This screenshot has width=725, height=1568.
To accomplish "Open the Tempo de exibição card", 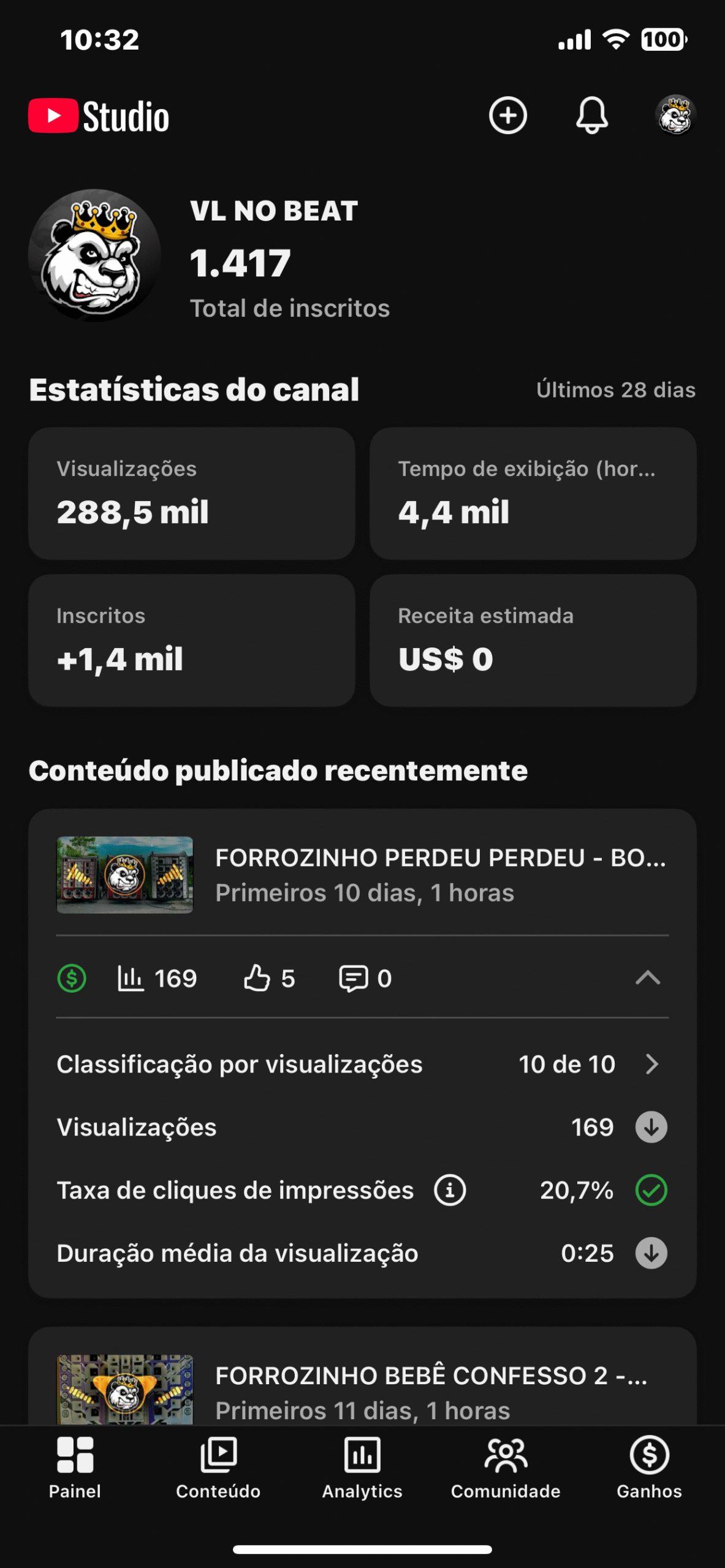I will click(x=533, y=493).
